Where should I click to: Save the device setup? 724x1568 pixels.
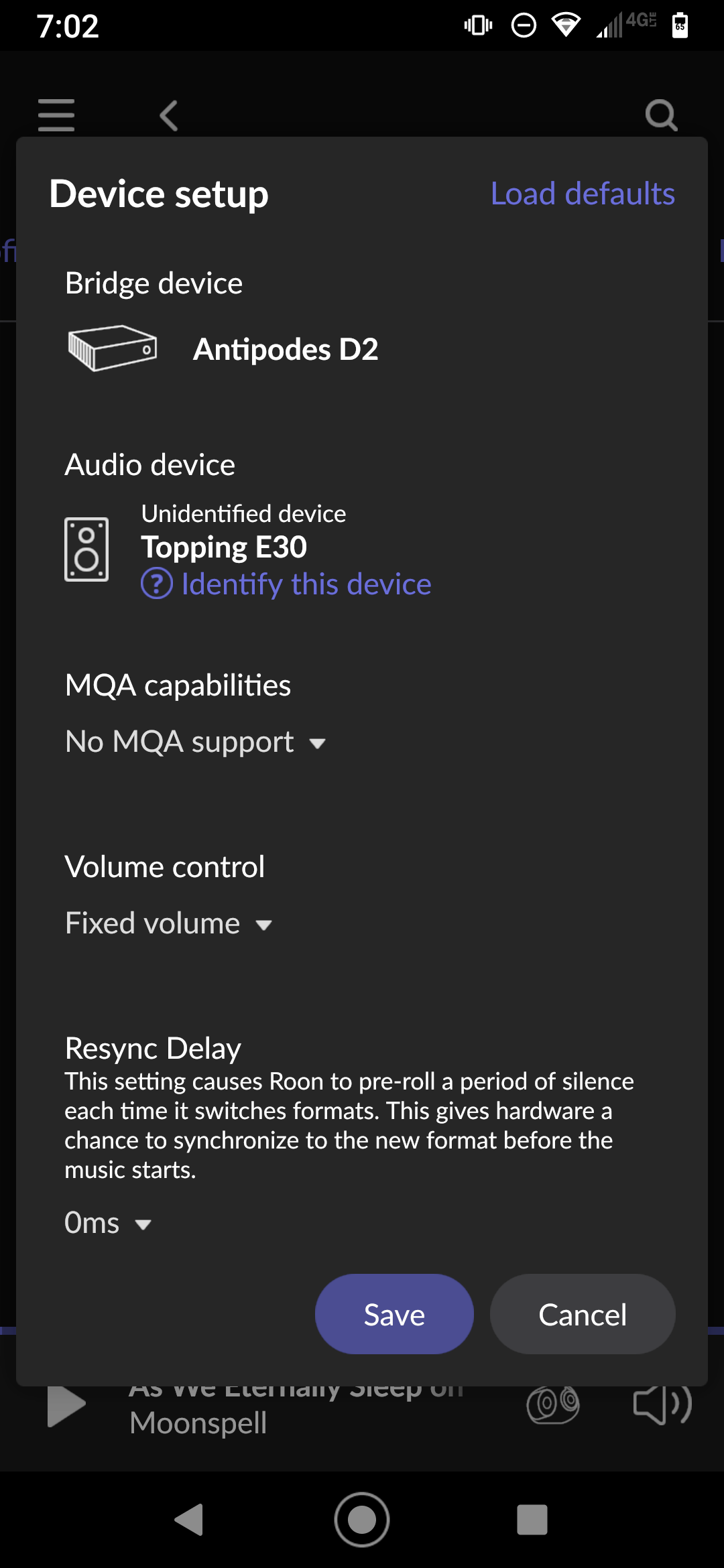[x=394, y=1314]
